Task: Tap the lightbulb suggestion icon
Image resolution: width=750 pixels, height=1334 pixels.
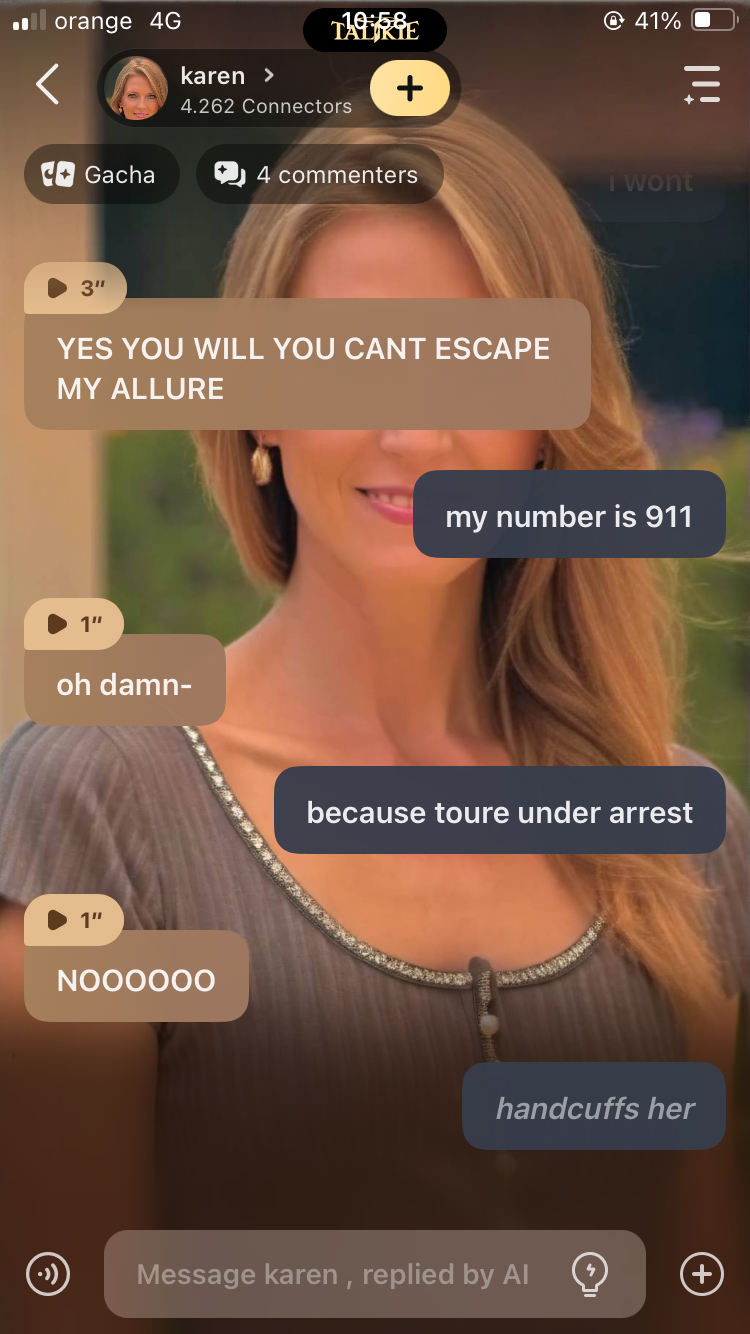Action: (589, 1274)
